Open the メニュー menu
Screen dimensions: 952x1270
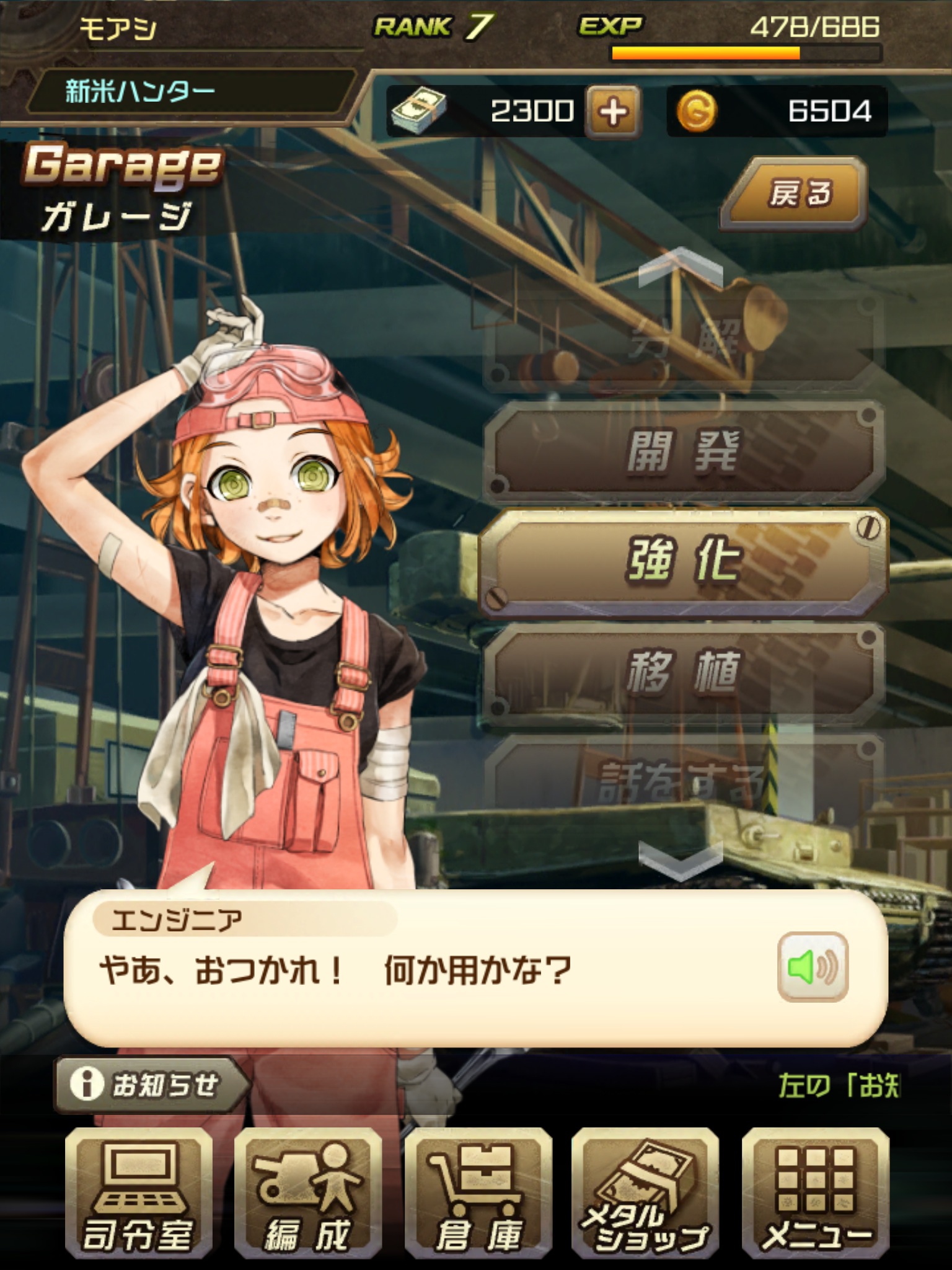point(816,1193)
